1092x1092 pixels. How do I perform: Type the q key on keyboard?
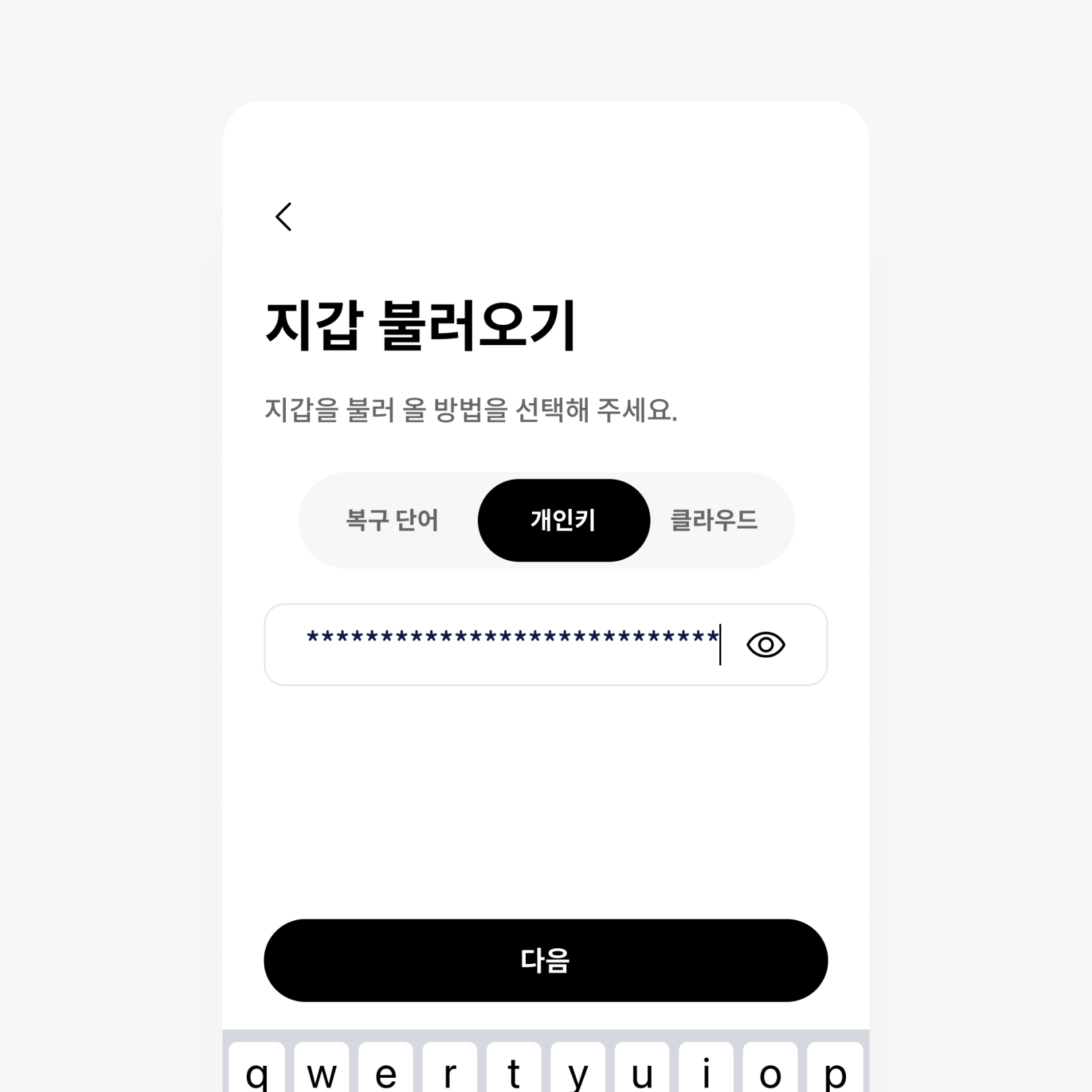tap(257, 1070)
